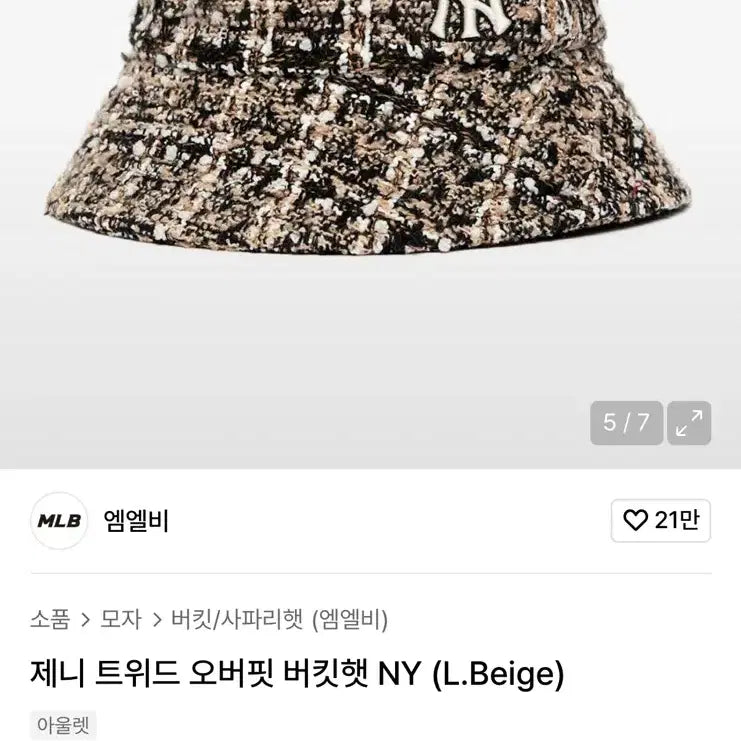
Task: Open the 모자 category breadcrumb
Action: pos(121,620)
